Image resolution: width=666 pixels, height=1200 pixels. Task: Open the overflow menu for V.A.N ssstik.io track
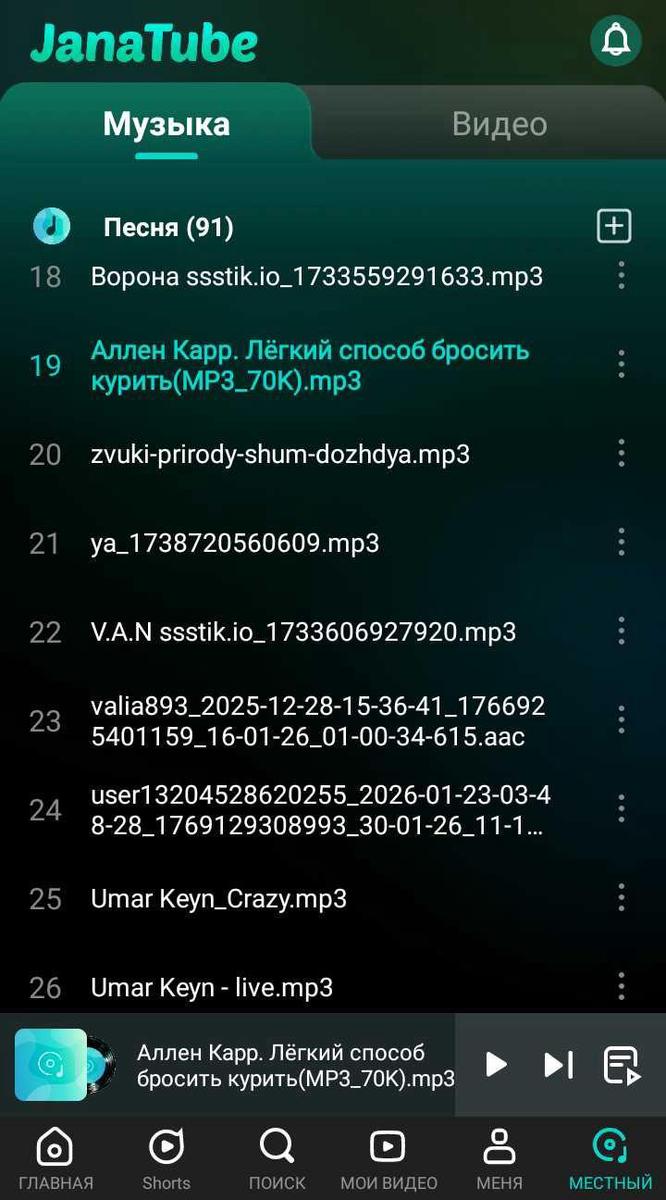pos(621,631)
